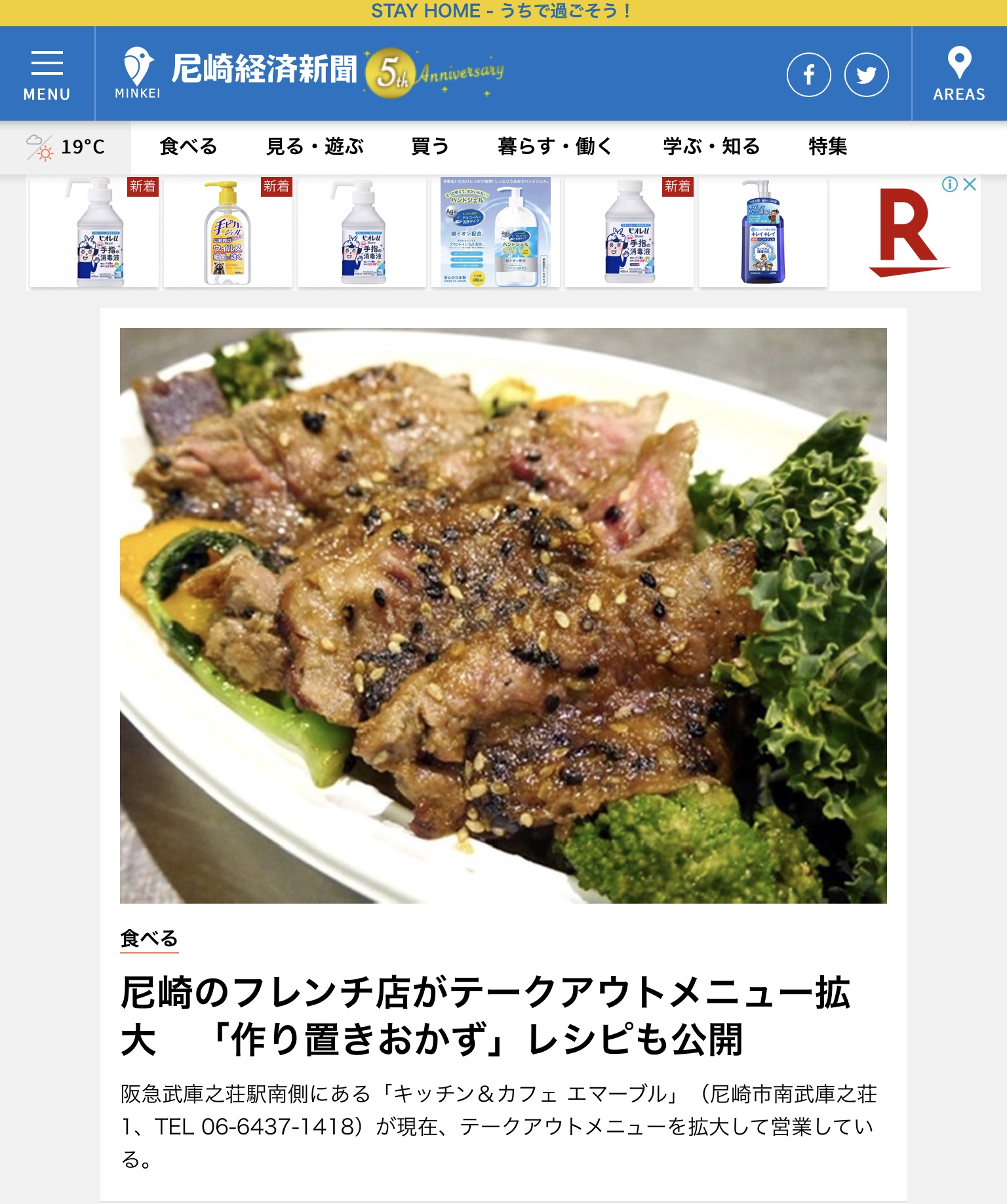The width and height of the screenshot is (1007, 1204).
Task: Open the Facebook page
Action: pos(808,75)
